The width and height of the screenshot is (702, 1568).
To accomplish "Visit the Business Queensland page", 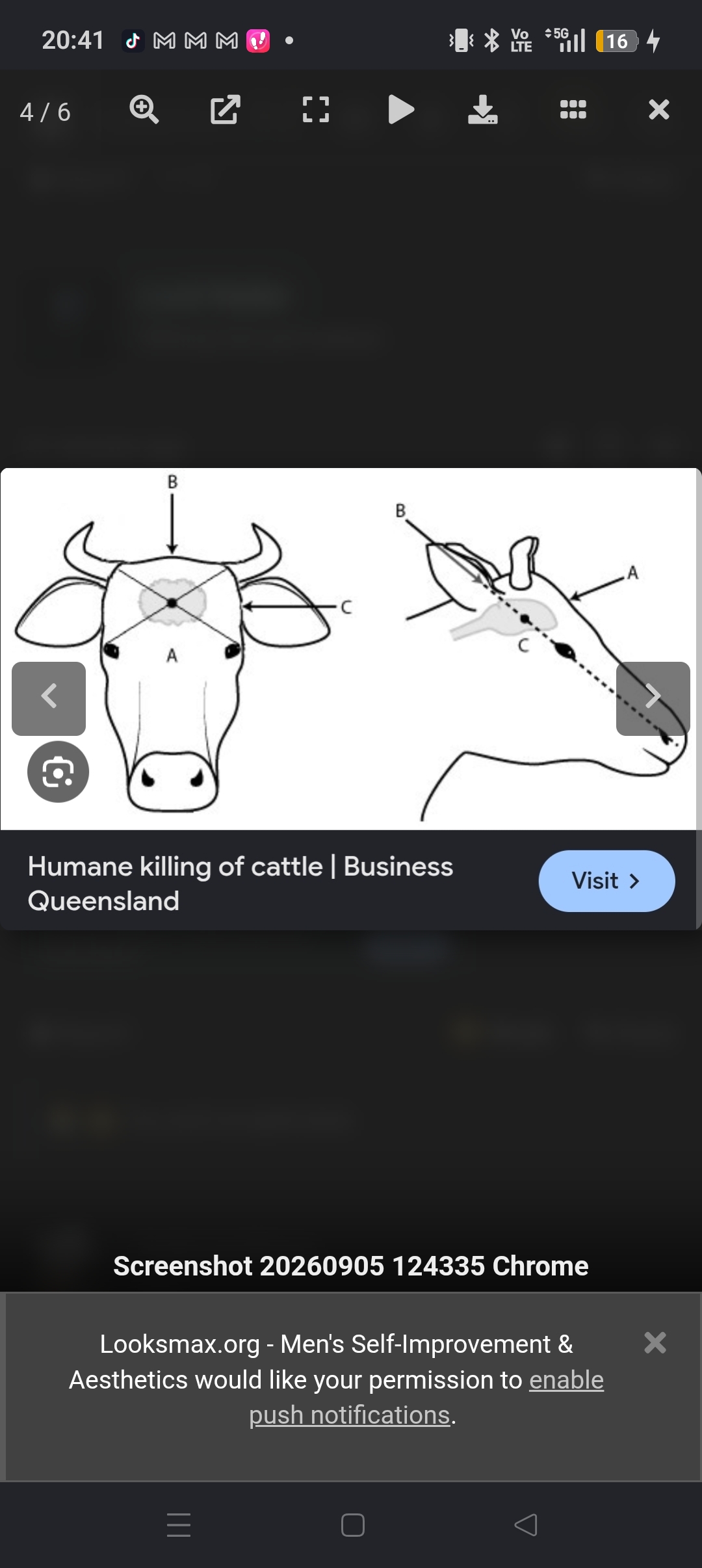I will tap(606, 881).
